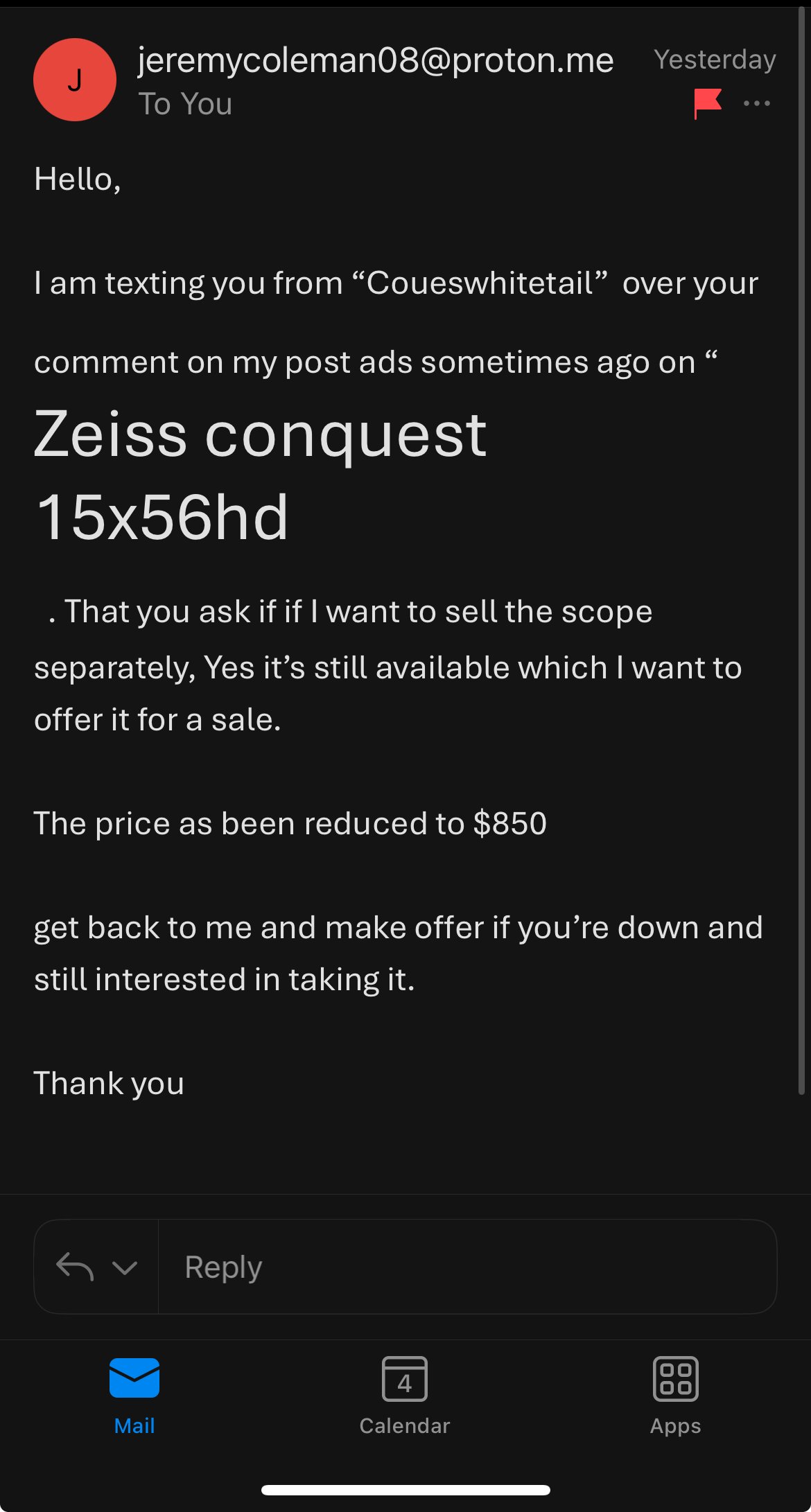Open sender details for jeremycoleman08@proton.me

[376, 60]
